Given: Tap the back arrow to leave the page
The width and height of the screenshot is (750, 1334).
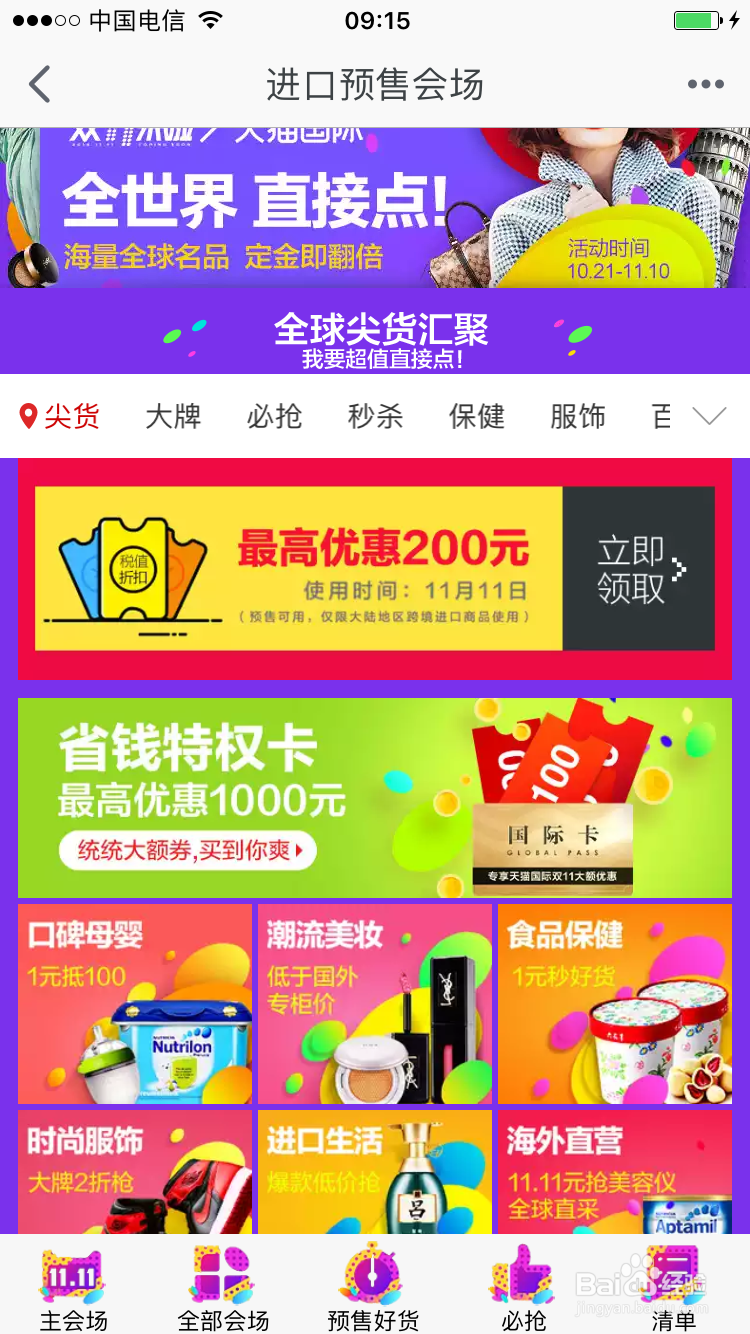Looking at the screenshot, I should (40, 84).
